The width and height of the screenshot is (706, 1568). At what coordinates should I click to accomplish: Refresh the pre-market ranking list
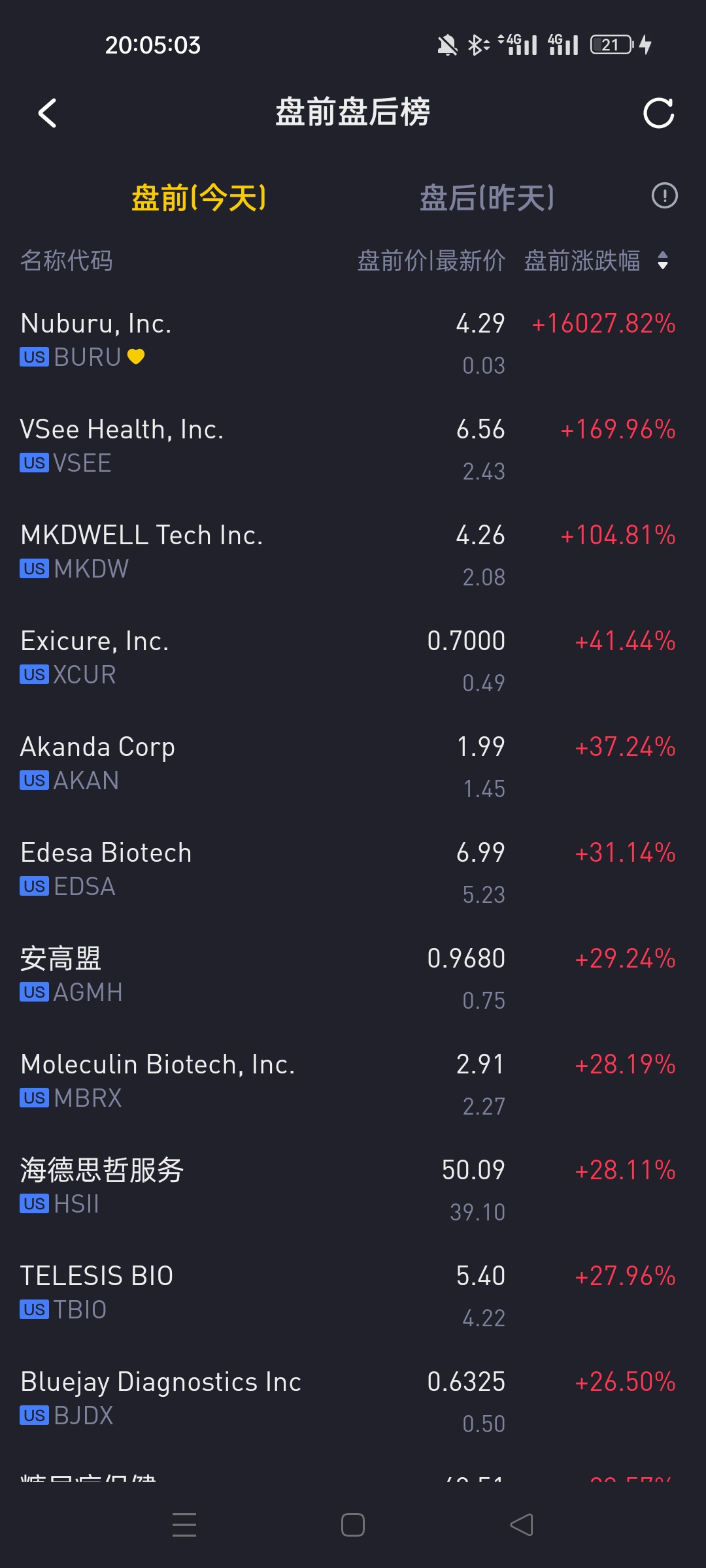658,113
